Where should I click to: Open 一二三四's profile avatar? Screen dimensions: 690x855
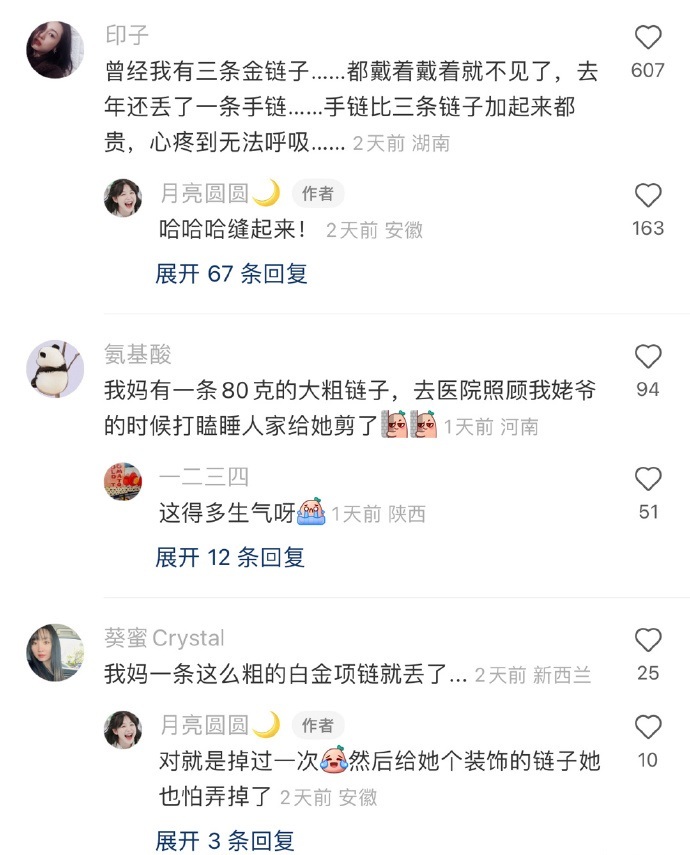click(x=123, y=482)
